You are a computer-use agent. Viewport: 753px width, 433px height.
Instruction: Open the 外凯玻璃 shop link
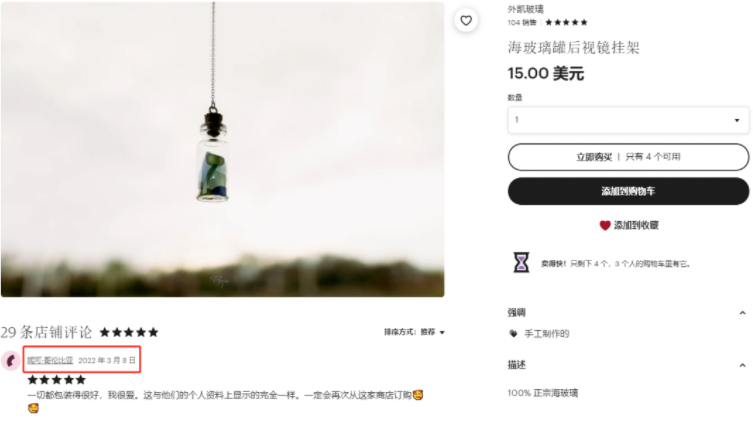[x=526, y=9]
